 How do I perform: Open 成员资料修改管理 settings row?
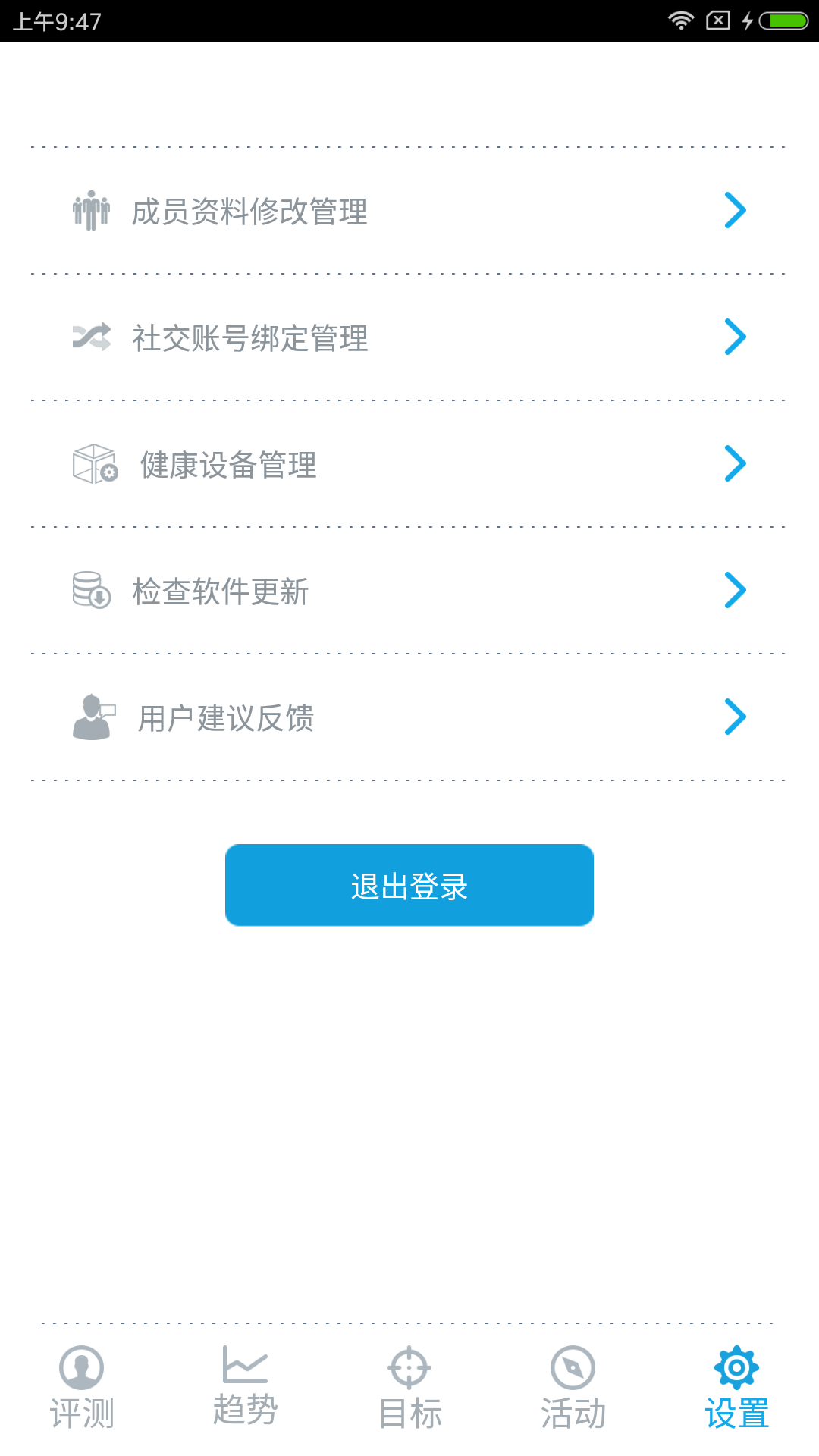(408, 211)
